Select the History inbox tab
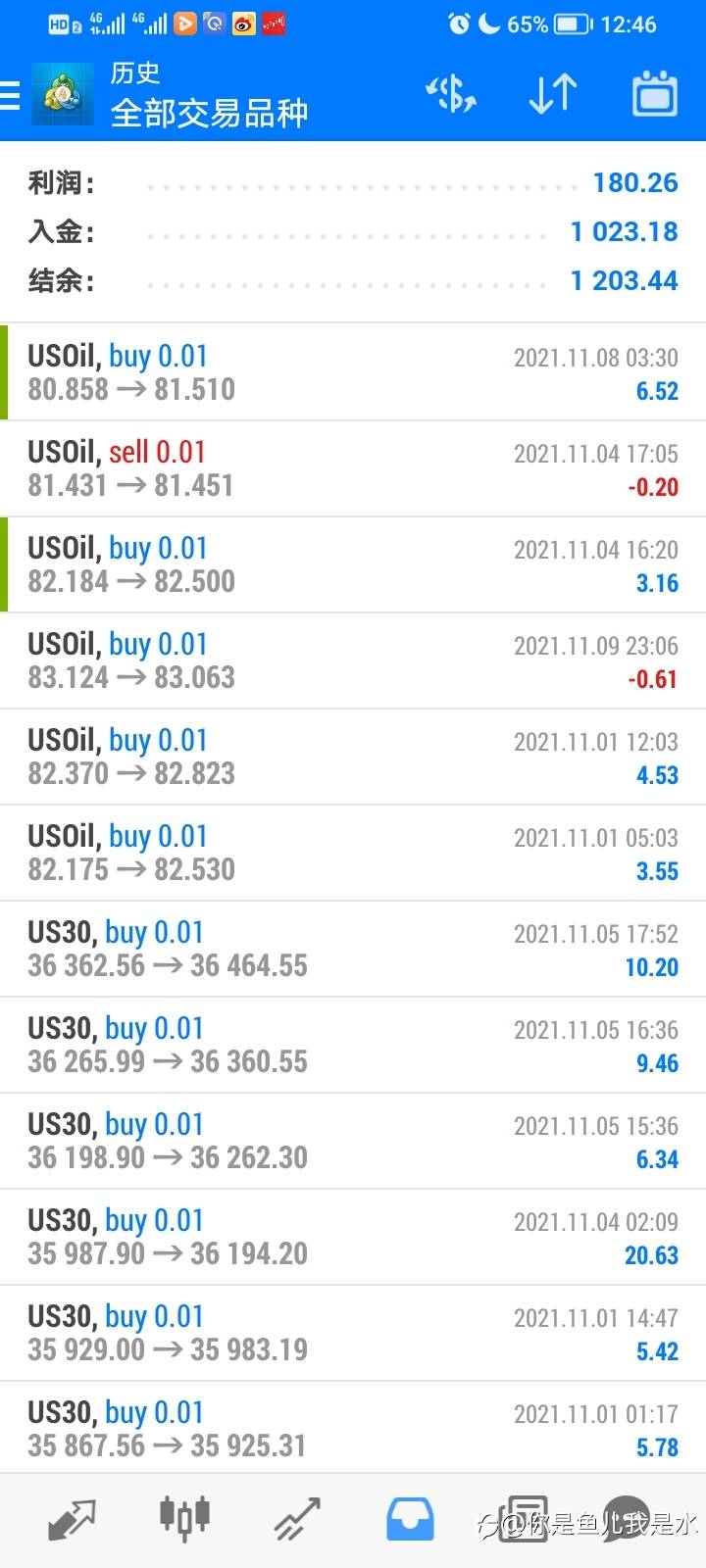Viewport: 706px width, 1568px height. [410, 1520]
